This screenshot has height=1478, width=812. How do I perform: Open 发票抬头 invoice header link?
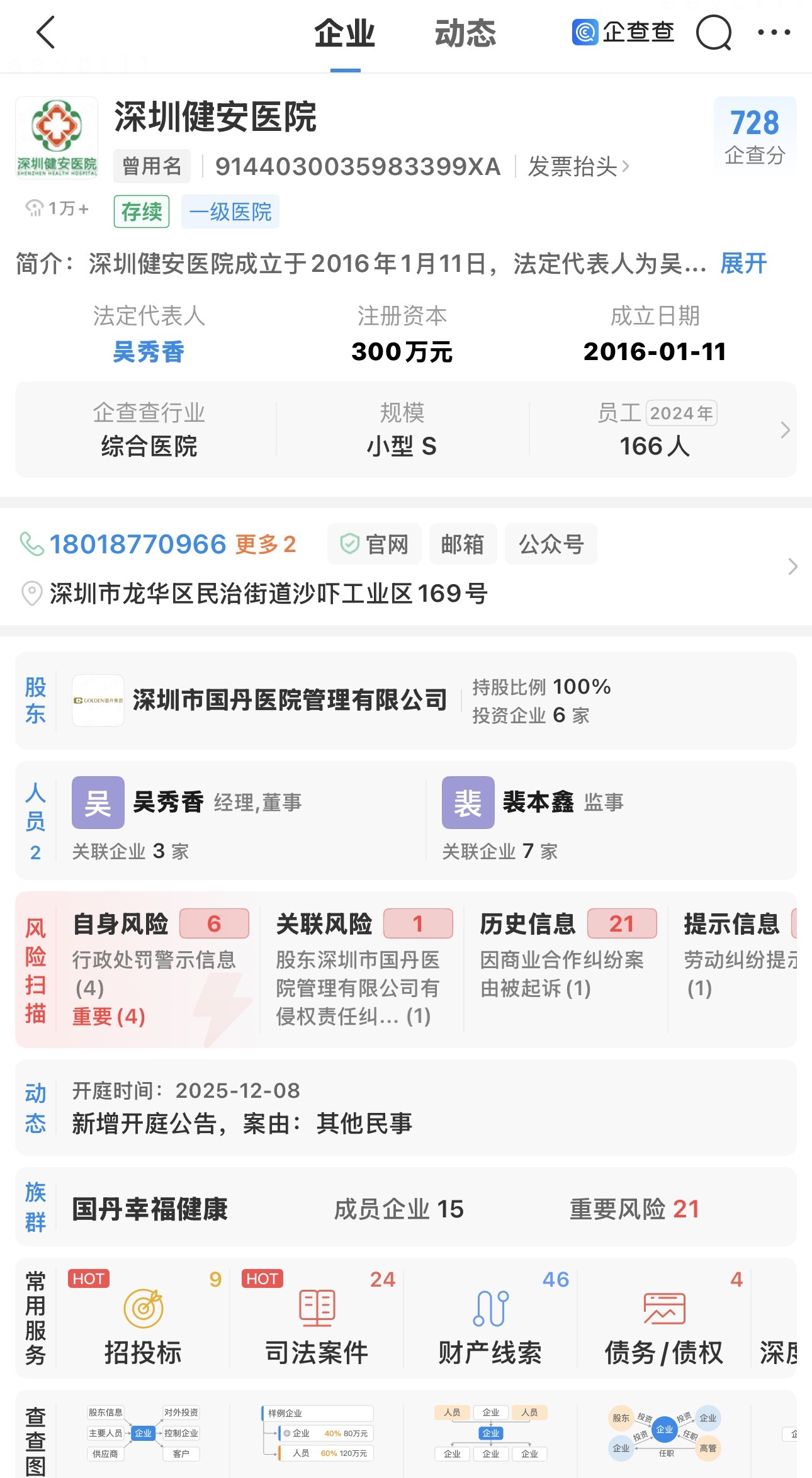pyautogui.click(x=578, y=167)
